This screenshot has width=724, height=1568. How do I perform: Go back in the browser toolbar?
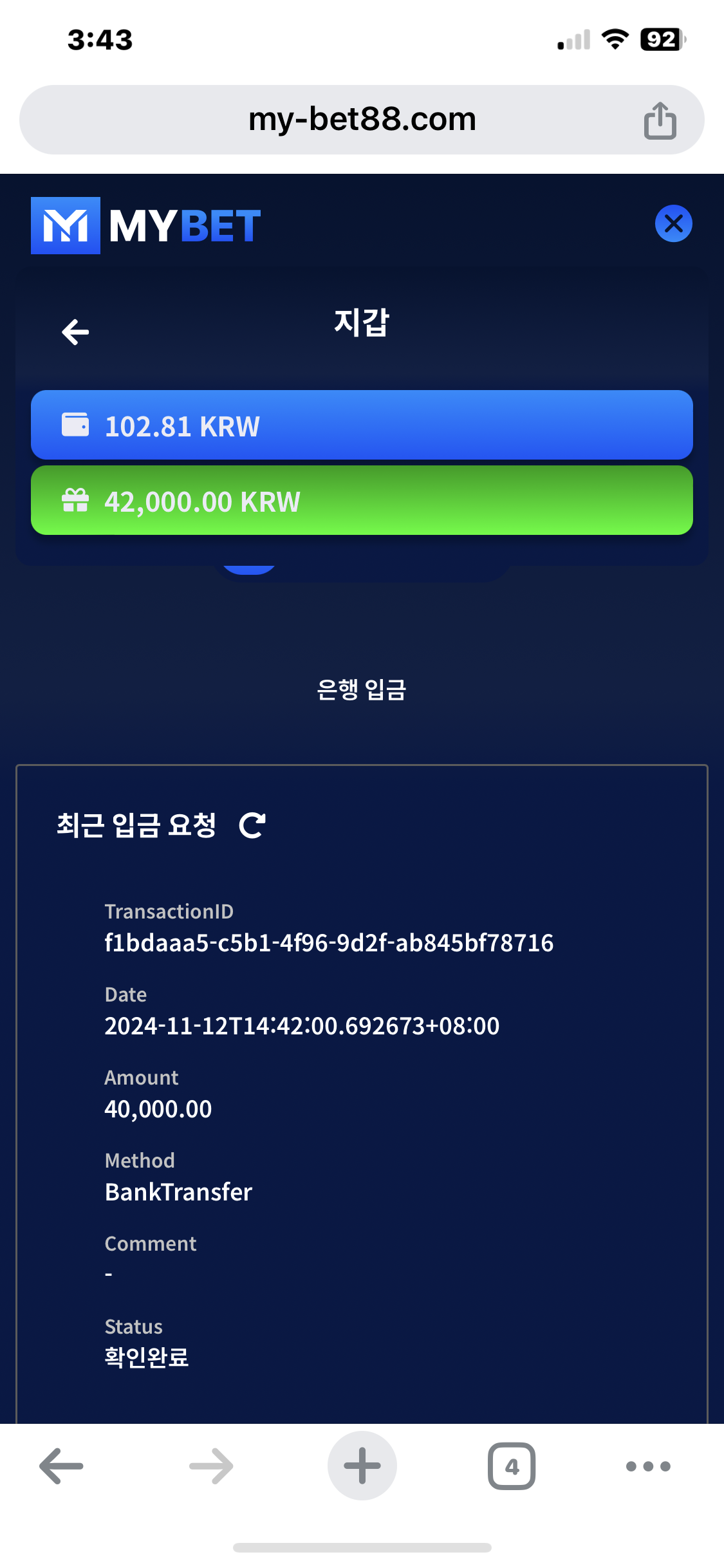pyautogui.click(x=62, y=1466)
